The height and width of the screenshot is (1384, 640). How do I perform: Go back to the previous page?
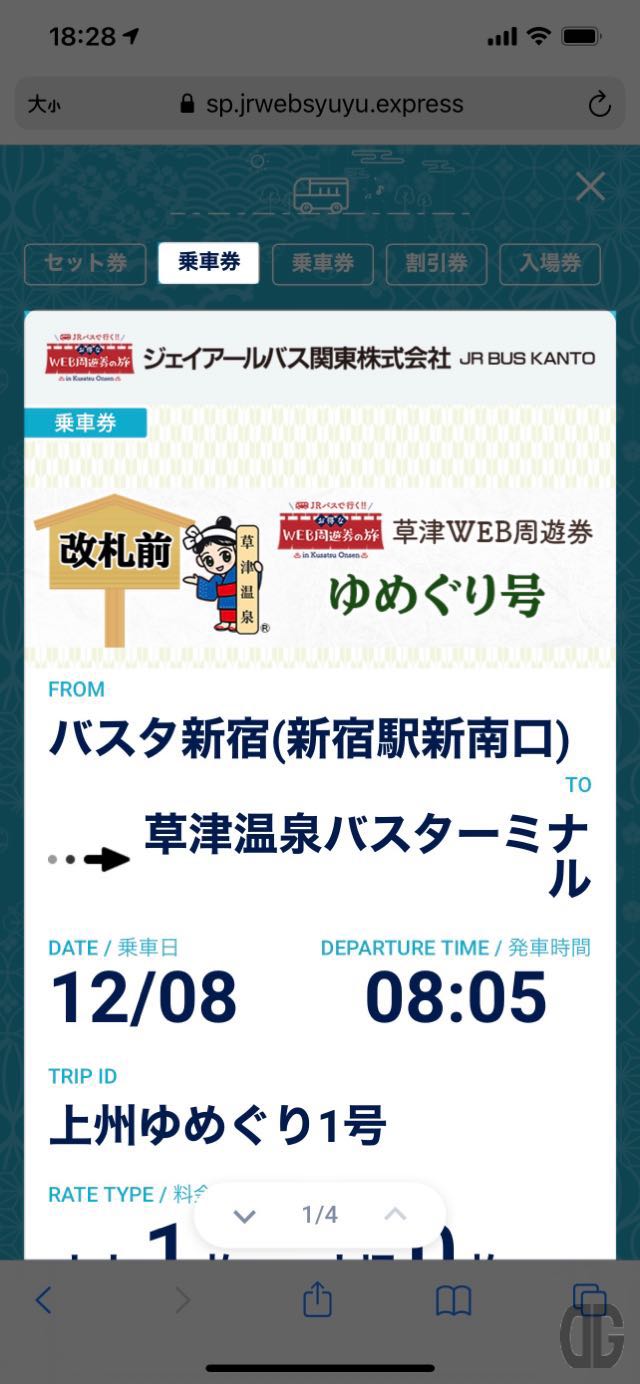(43, 1299)
